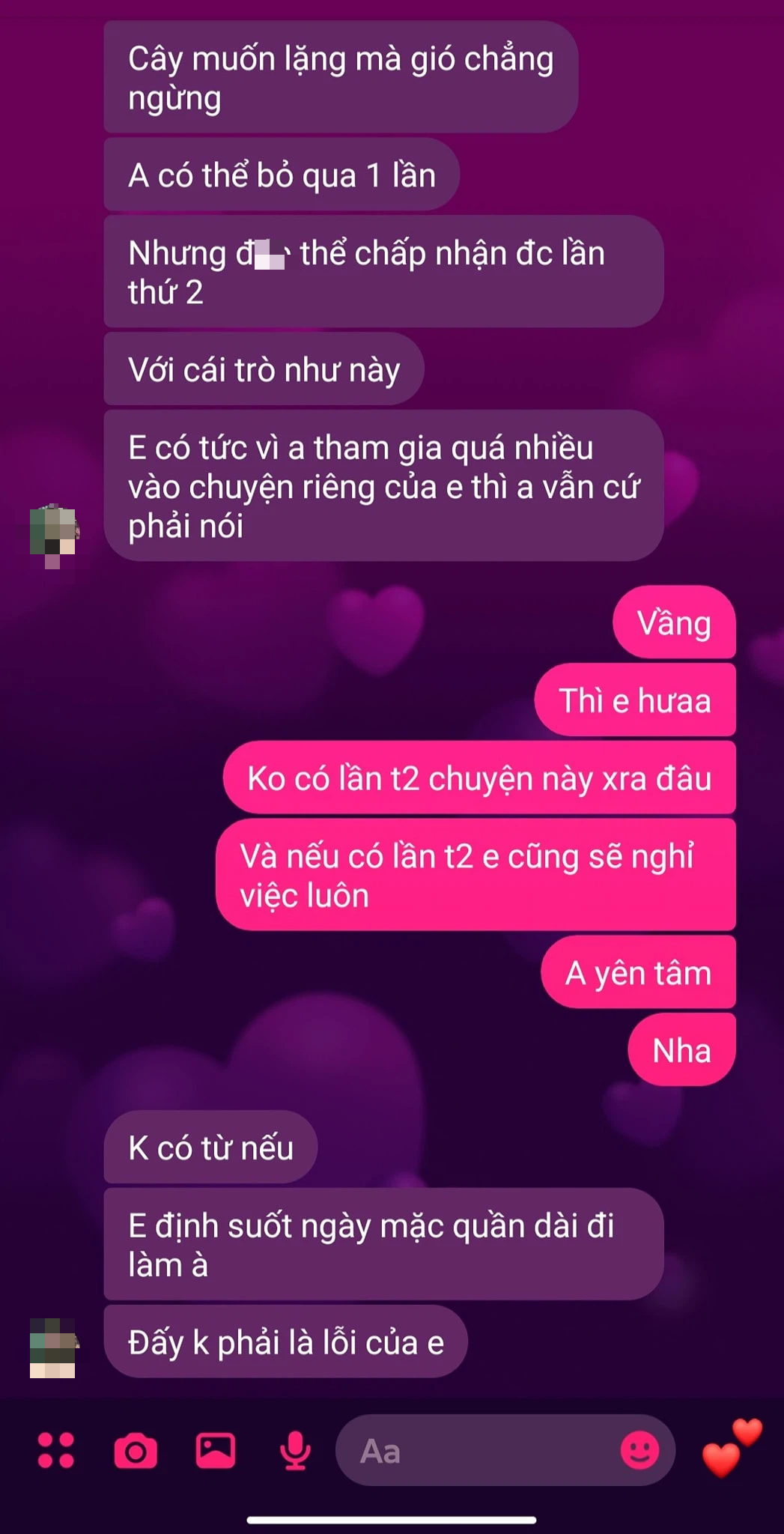Tap the microphone to record voice
The image size is (784, 1534).
(x=295, y=1450)
